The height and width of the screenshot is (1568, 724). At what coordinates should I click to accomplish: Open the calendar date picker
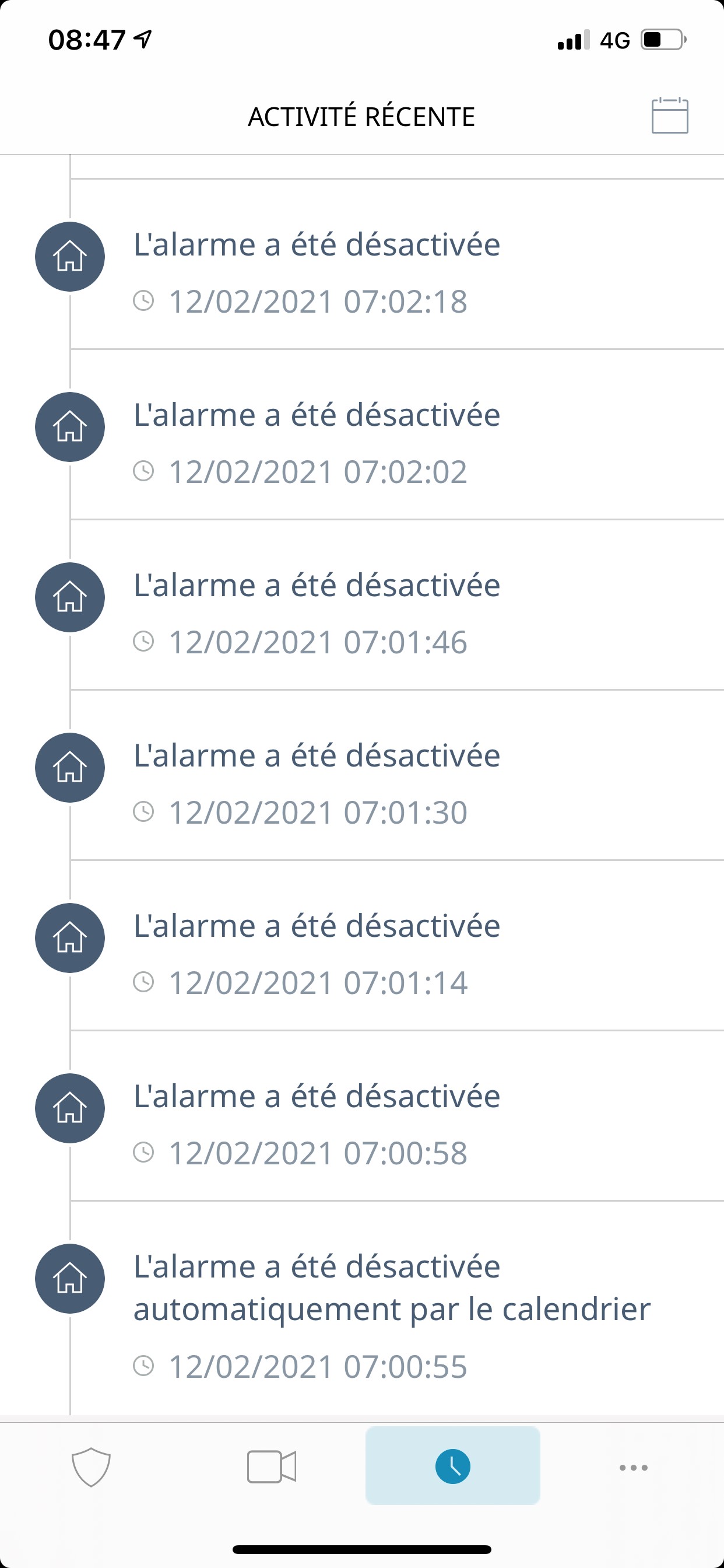pyautogui.click(x=669, y=116)
